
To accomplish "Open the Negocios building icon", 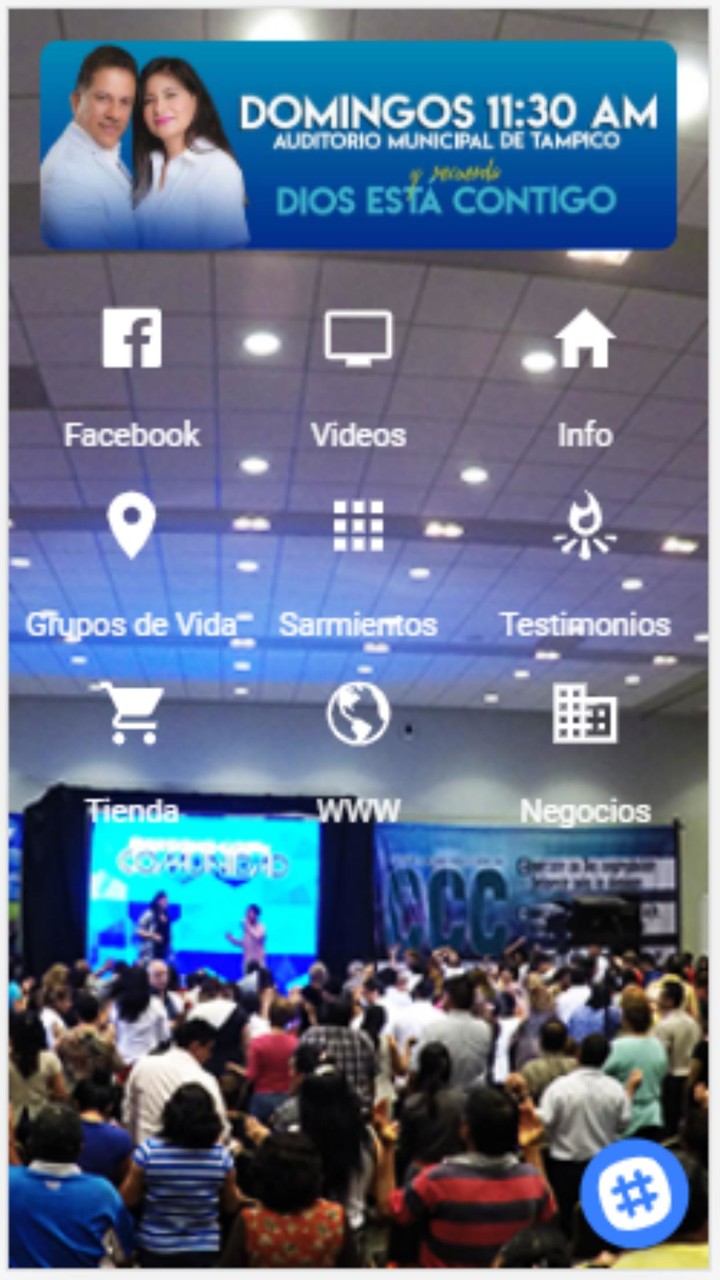I will pyautogui.click(x=586, y=714).
